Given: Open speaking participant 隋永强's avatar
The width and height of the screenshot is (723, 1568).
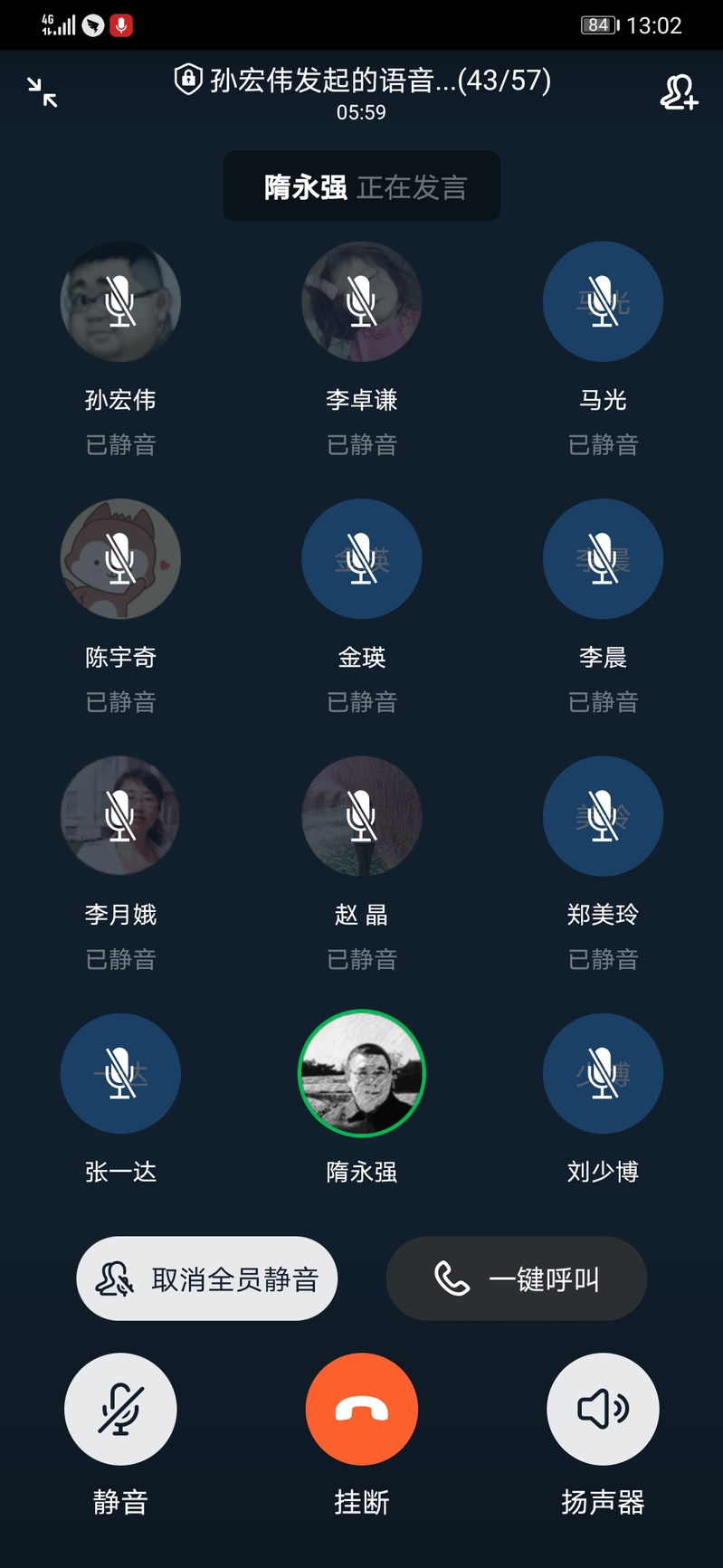Looking at the screenshot, I should [x=362, y=1073].
